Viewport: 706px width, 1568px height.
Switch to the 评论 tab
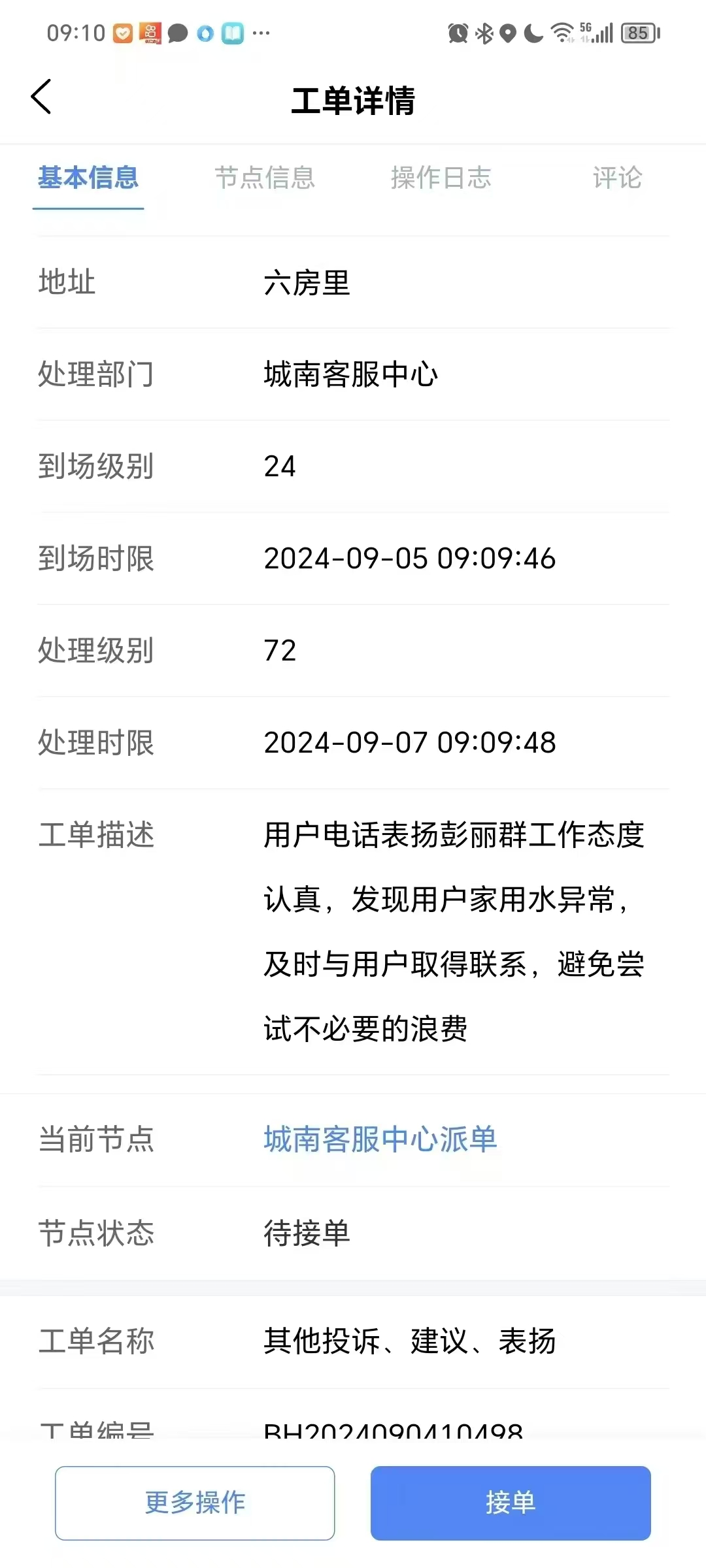(x=617, y=178)
